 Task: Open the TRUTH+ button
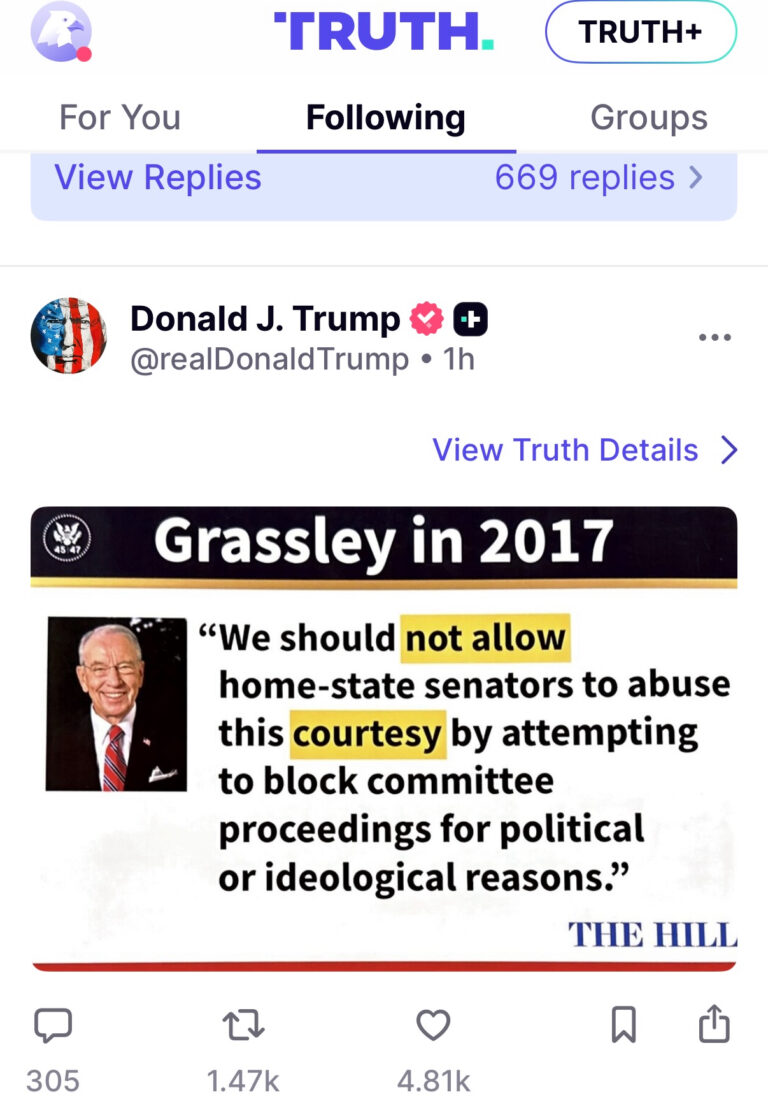[x=640, y=32]
